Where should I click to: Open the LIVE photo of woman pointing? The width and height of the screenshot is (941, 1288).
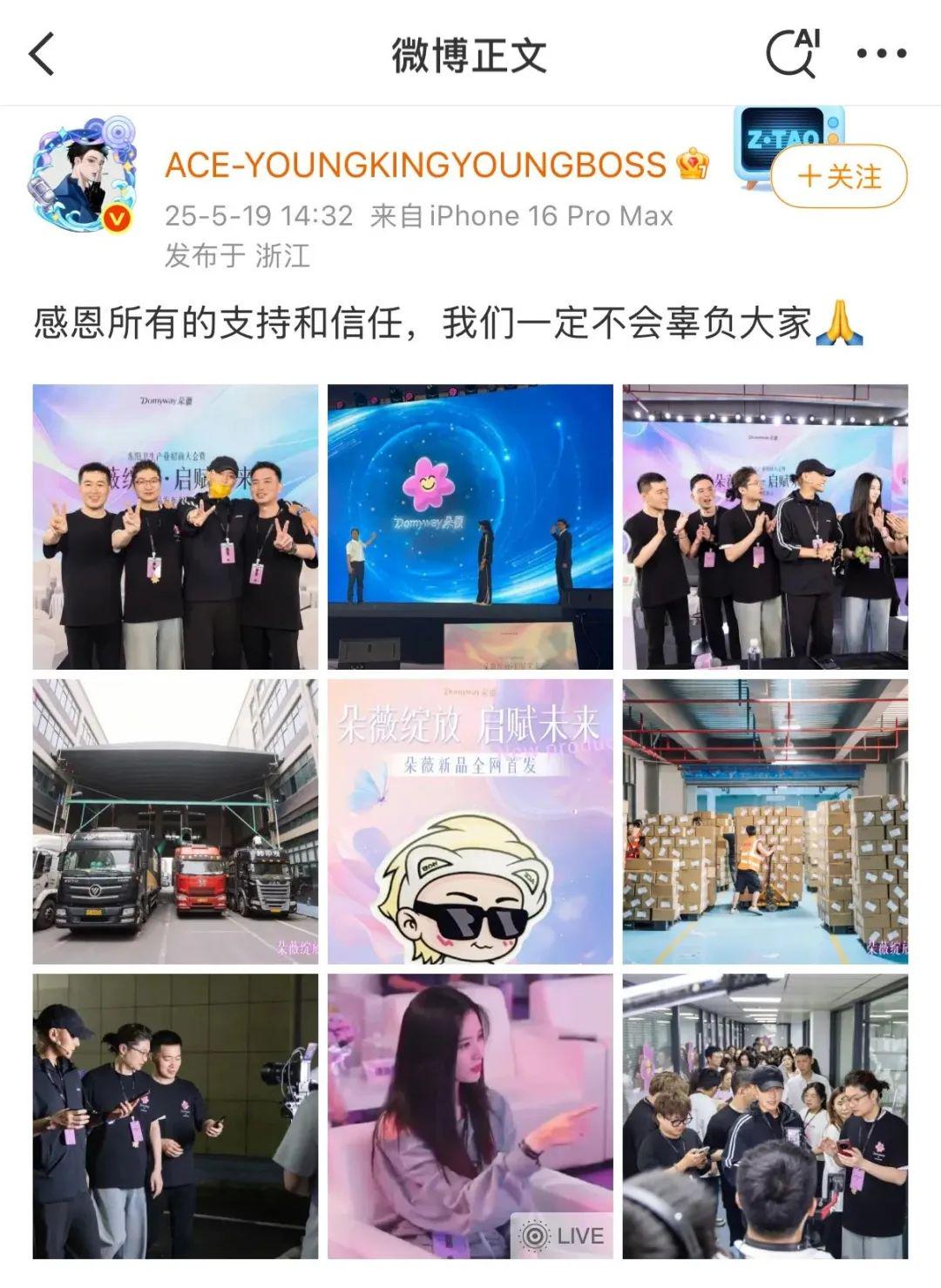point(470,1116)
